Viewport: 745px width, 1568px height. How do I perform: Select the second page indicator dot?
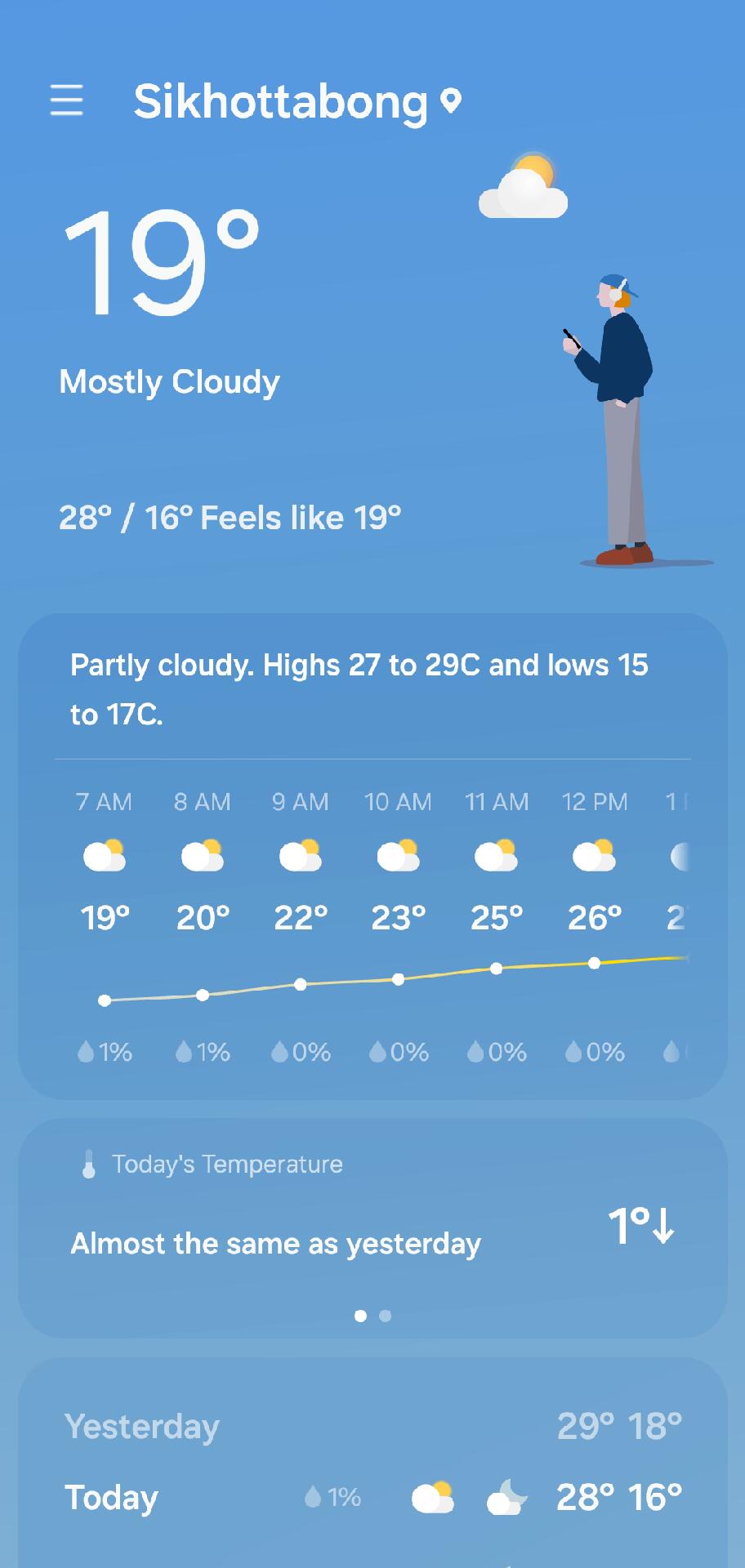[386, 1316]
